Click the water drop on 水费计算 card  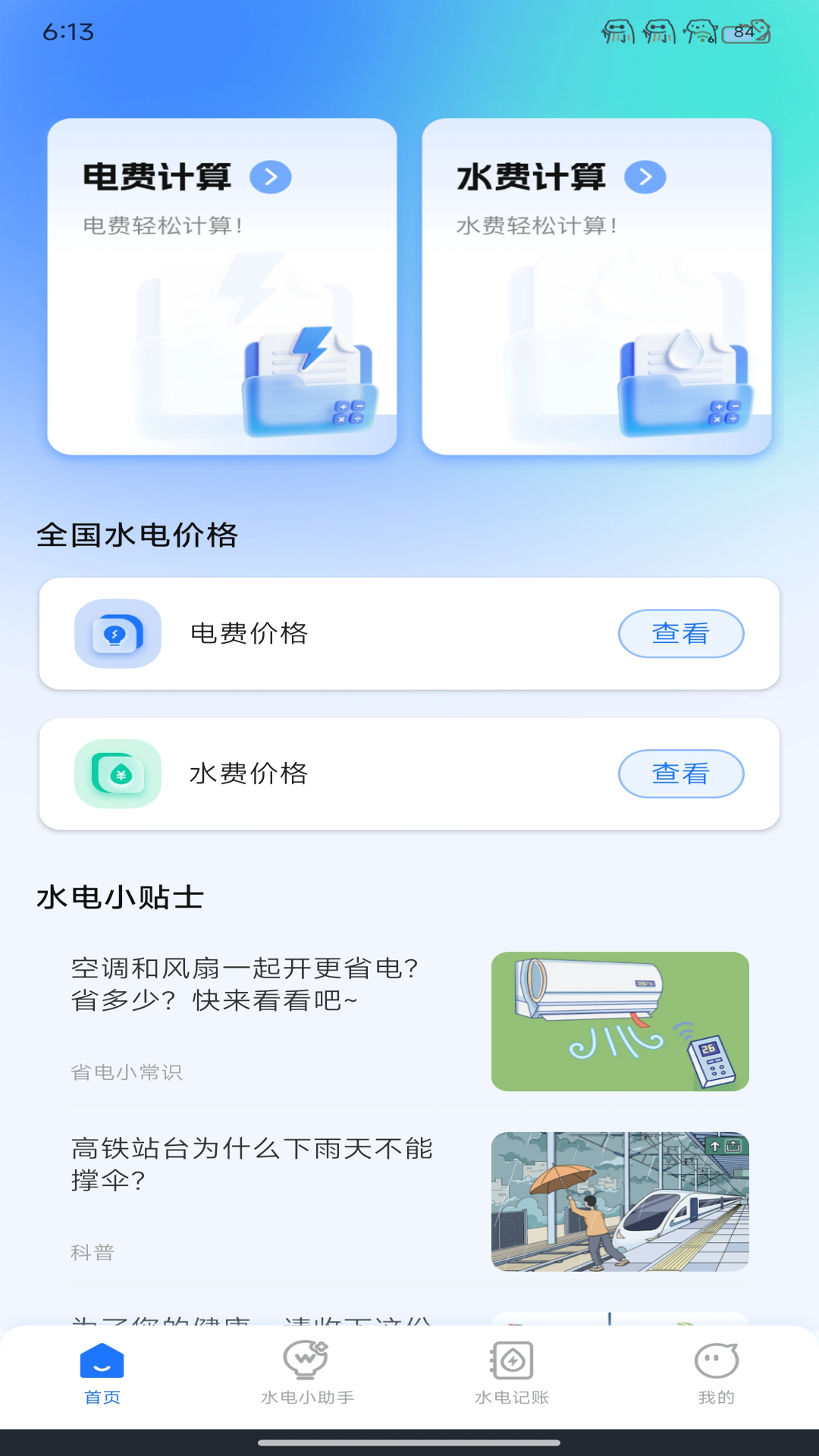(683, 349)
